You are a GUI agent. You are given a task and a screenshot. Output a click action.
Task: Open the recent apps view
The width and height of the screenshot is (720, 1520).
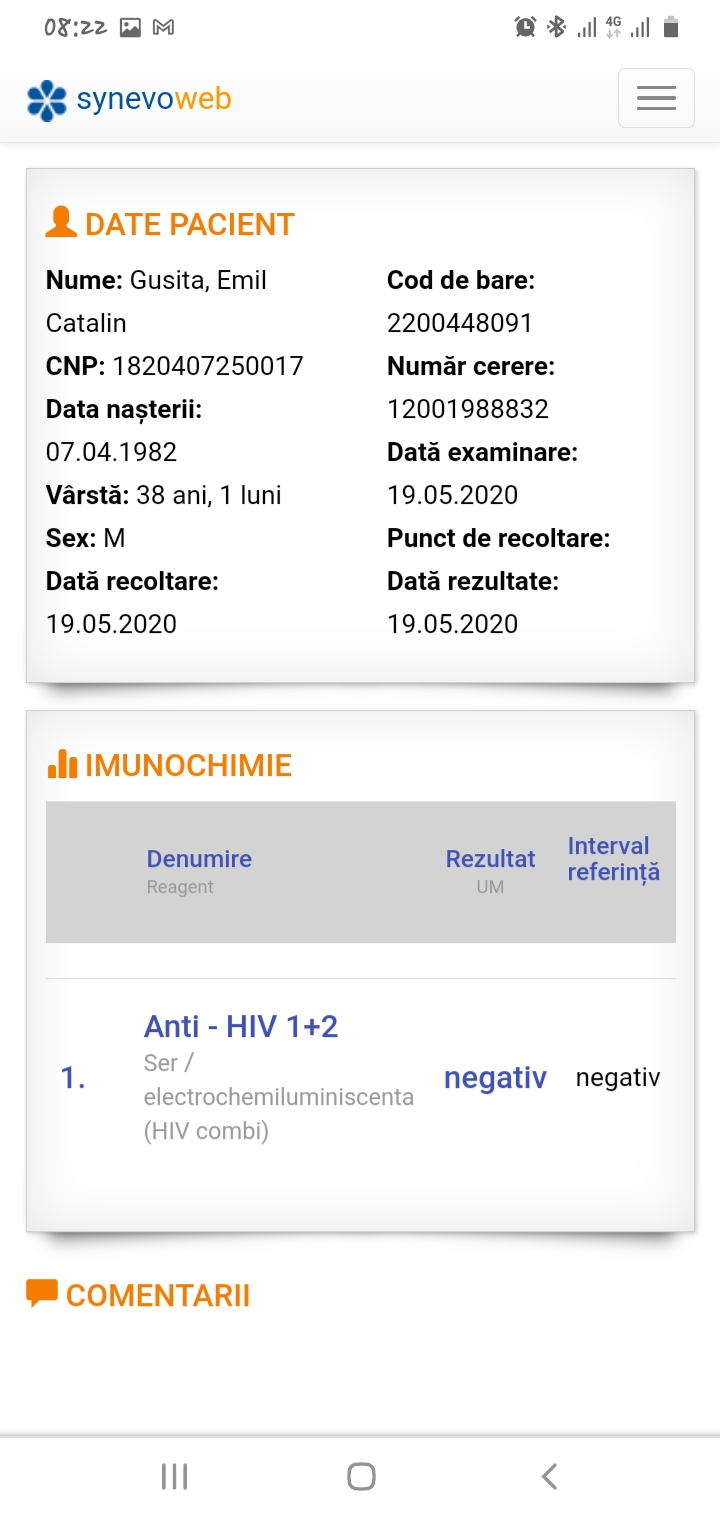point(175,1476)
